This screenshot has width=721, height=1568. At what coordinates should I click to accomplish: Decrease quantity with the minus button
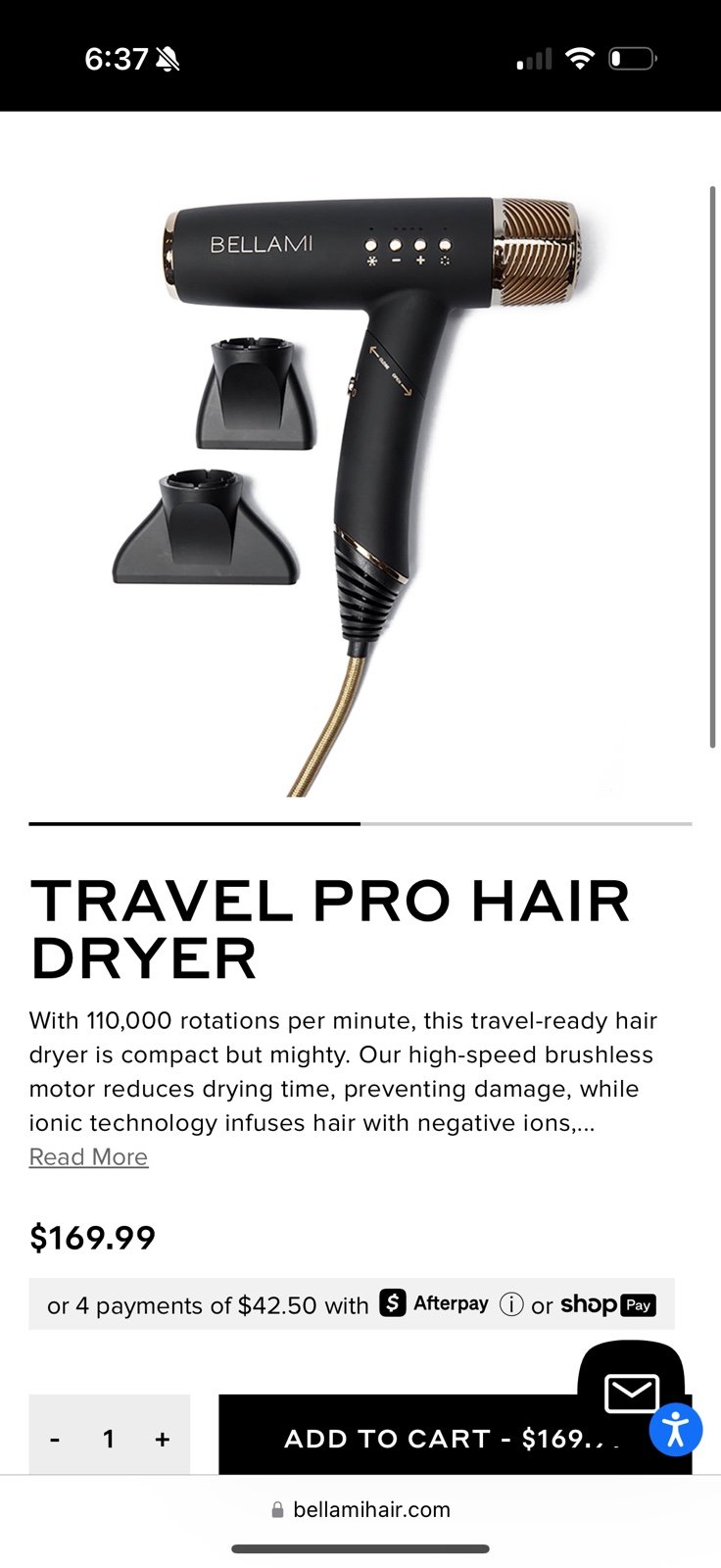click(x=55, y=1439)
